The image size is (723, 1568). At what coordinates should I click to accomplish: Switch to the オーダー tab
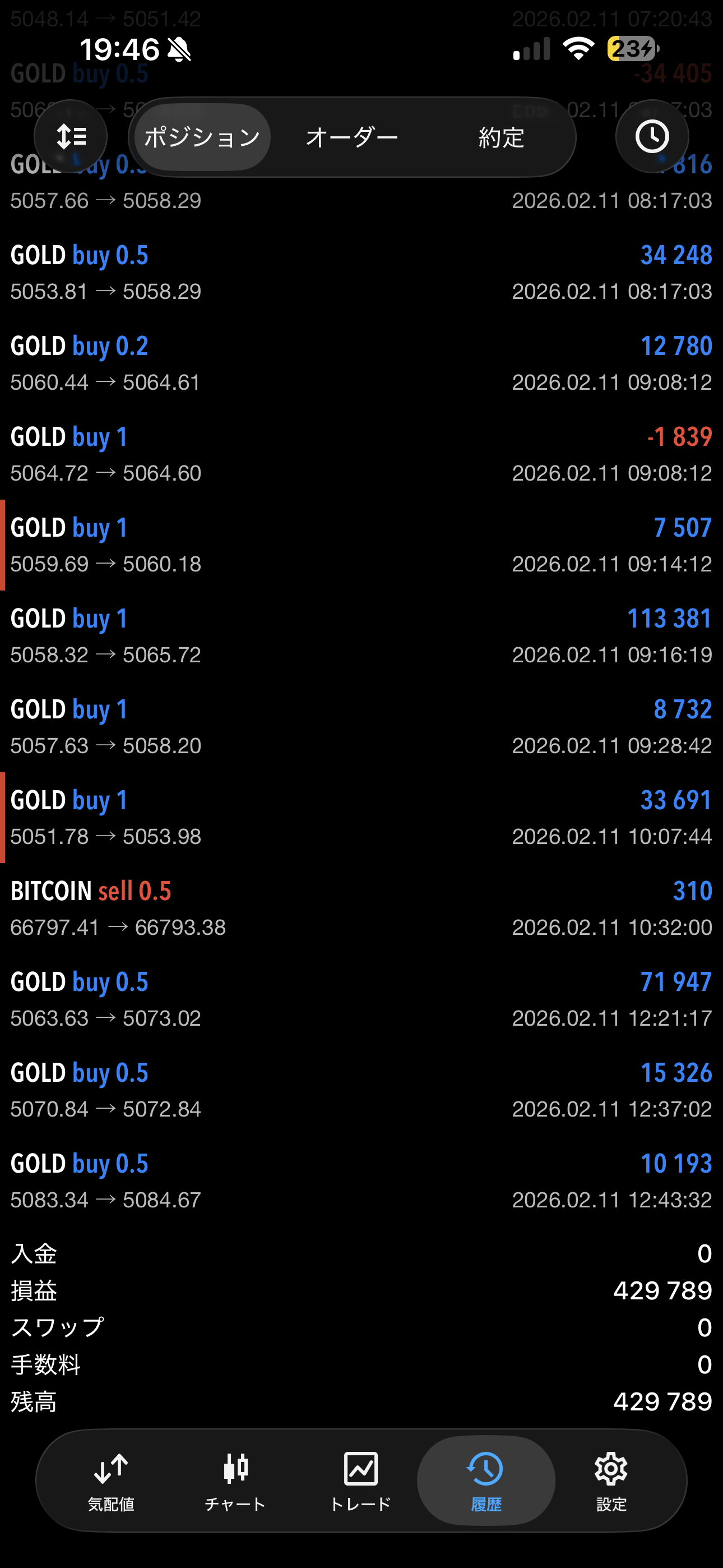(352, 137)
